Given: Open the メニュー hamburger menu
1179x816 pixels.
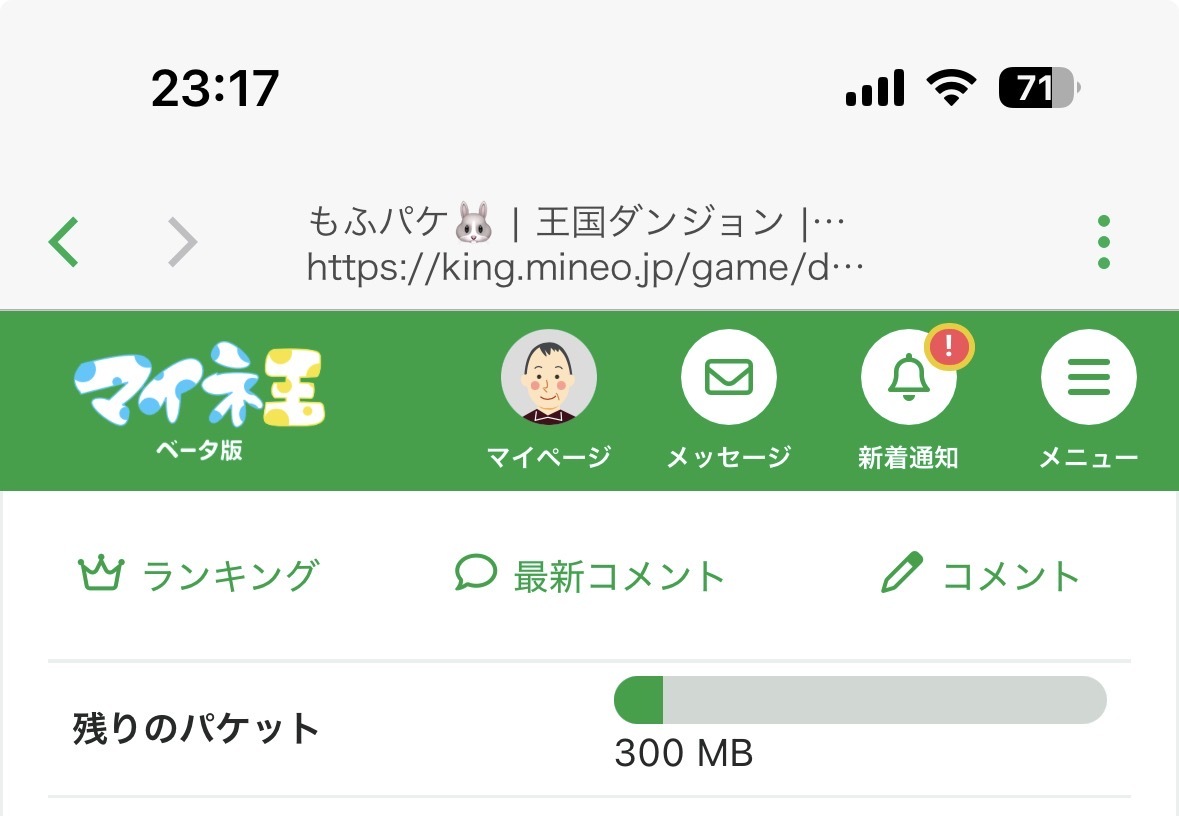Looking at the screenshot, I should tap(1088, 378).
